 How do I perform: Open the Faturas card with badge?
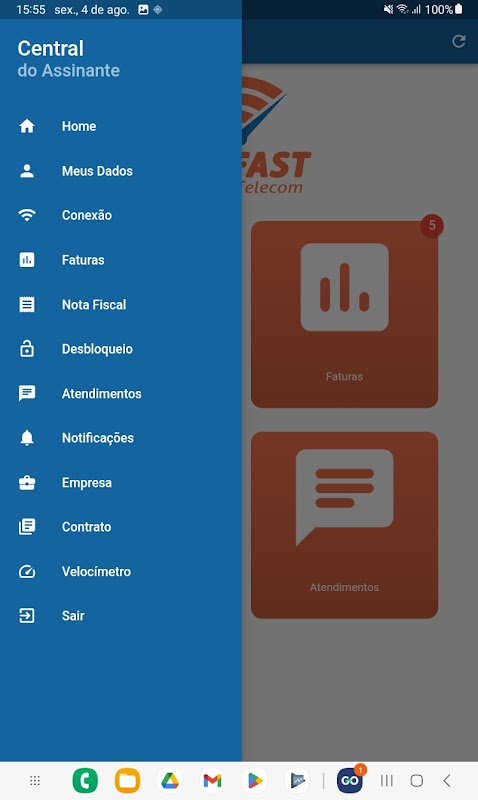(344, 314)
